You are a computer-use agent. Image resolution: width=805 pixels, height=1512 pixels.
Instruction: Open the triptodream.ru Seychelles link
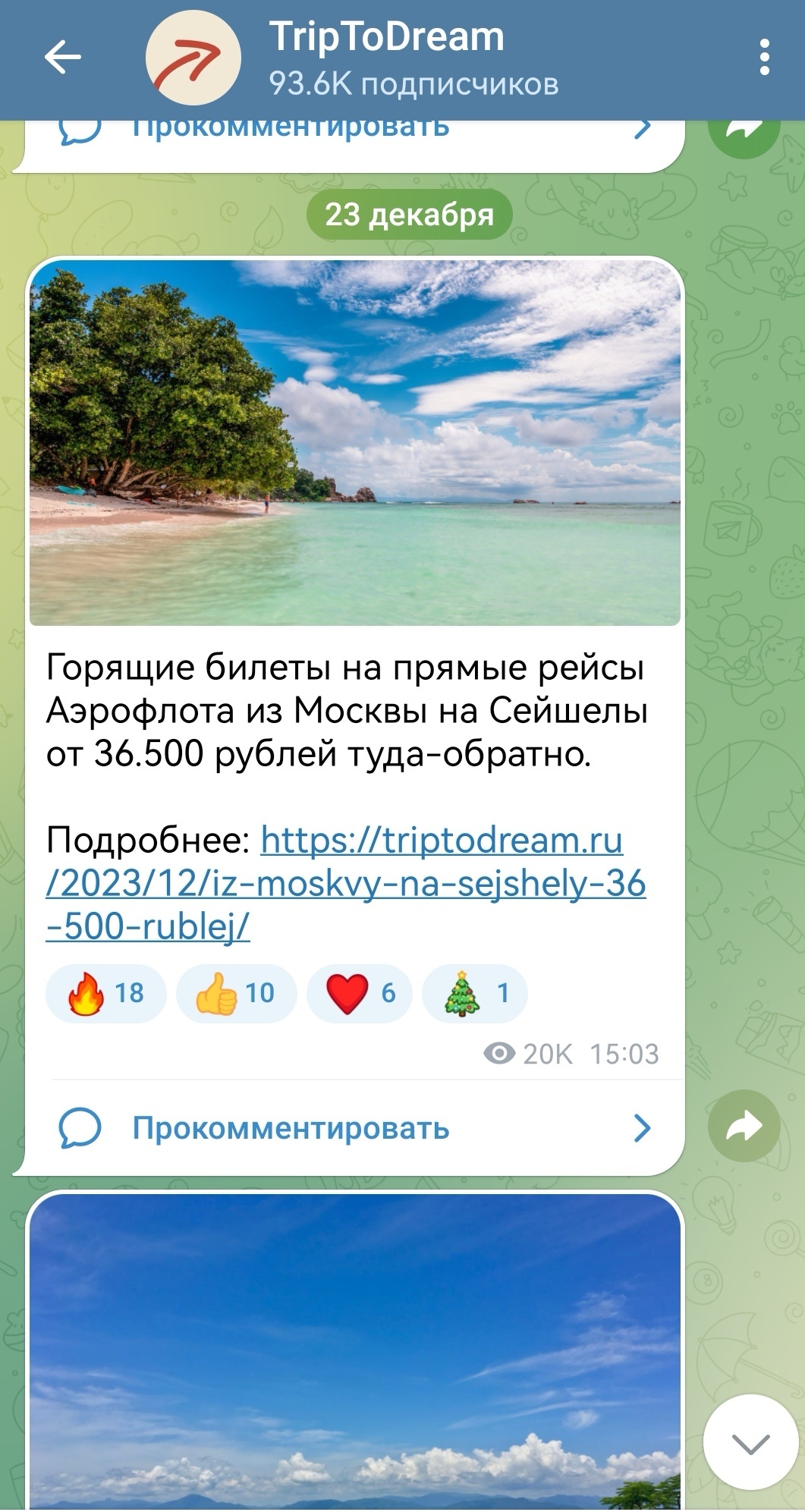(345, 884)
